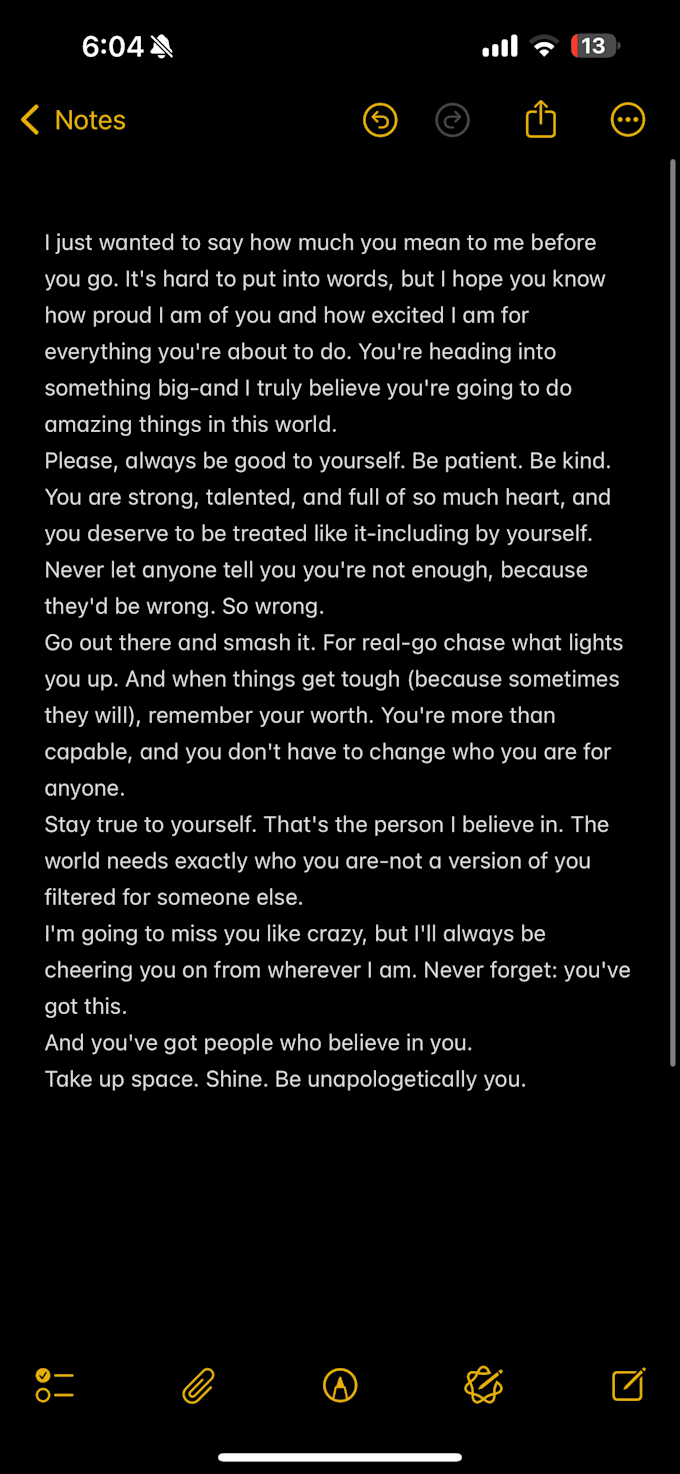This screenshot has width=680, height=1474.
Task: Add a checklist to the note
Action: click(55, 1385)
